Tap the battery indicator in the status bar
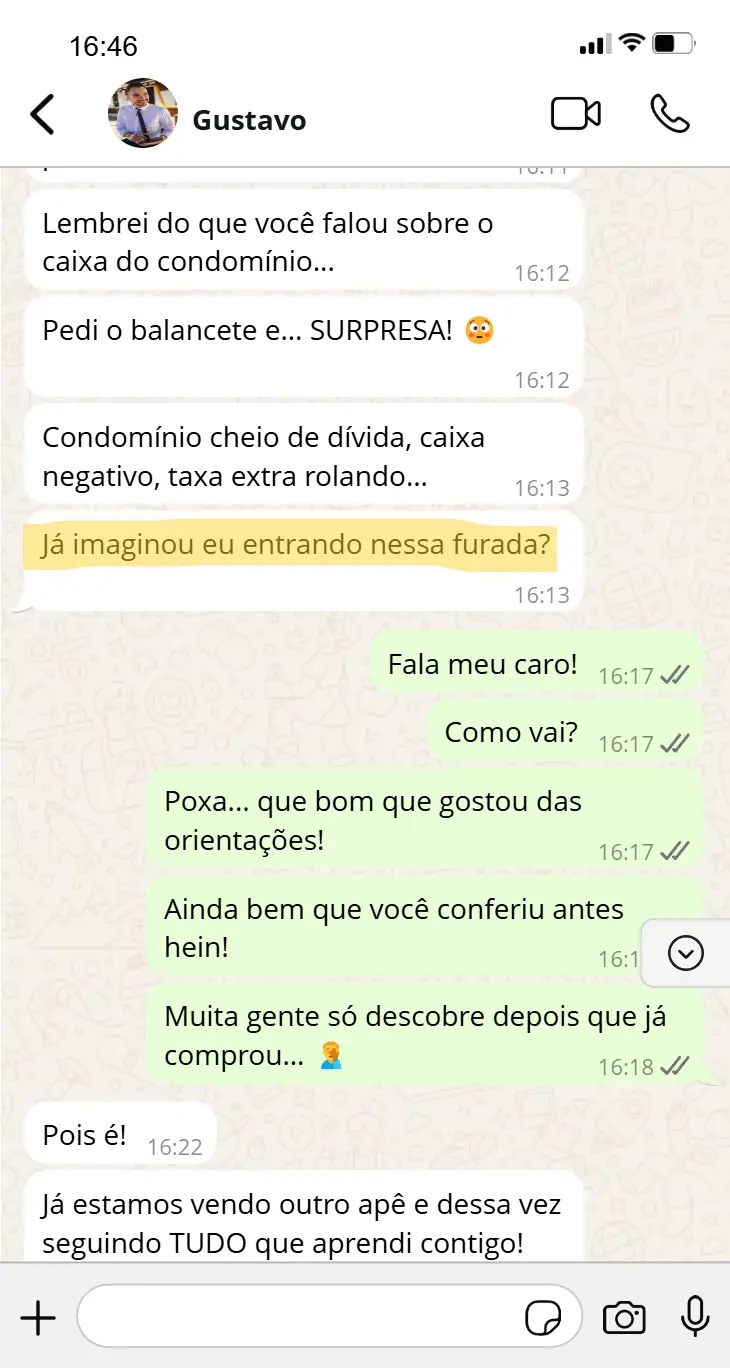Screen dimensions: 730x1368 click(x=673, y=42)
